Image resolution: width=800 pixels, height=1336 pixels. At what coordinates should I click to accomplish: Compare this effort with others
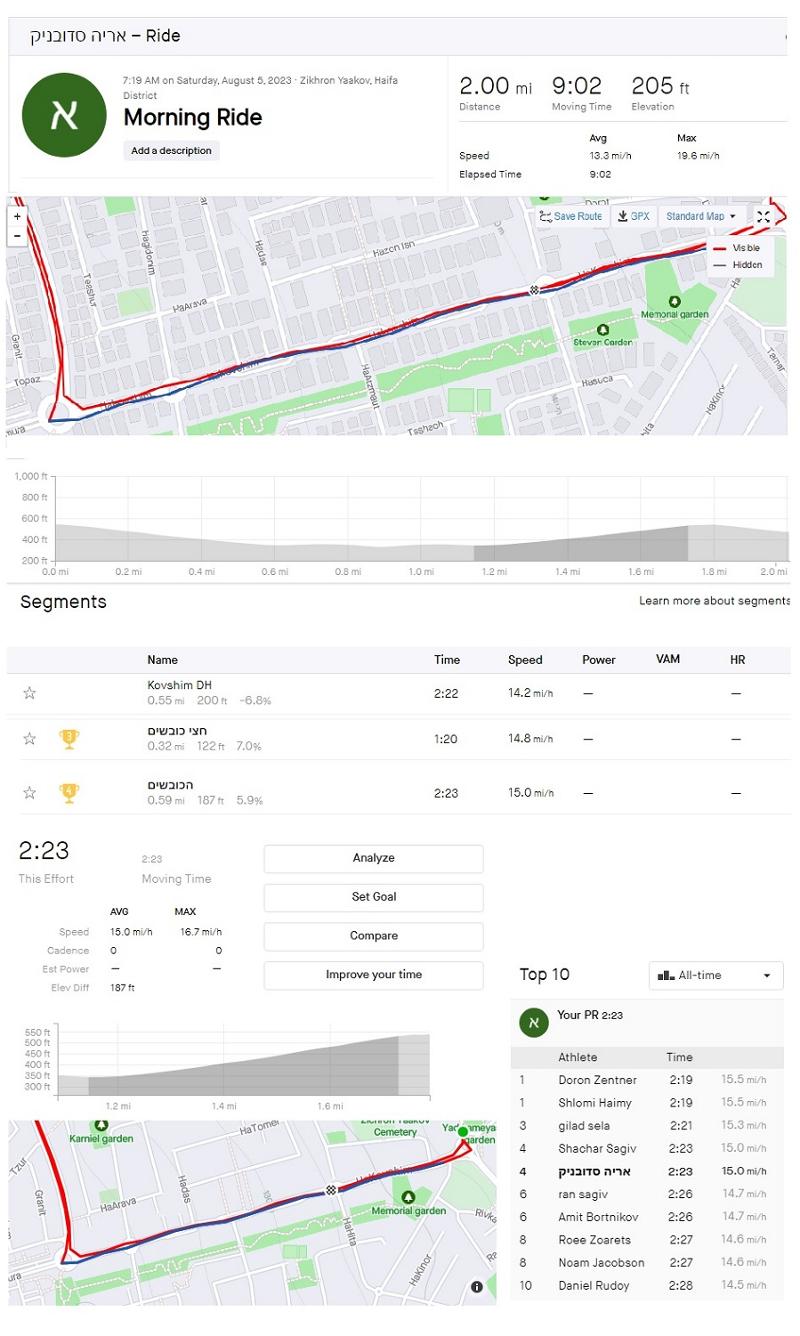coord(373,936)
